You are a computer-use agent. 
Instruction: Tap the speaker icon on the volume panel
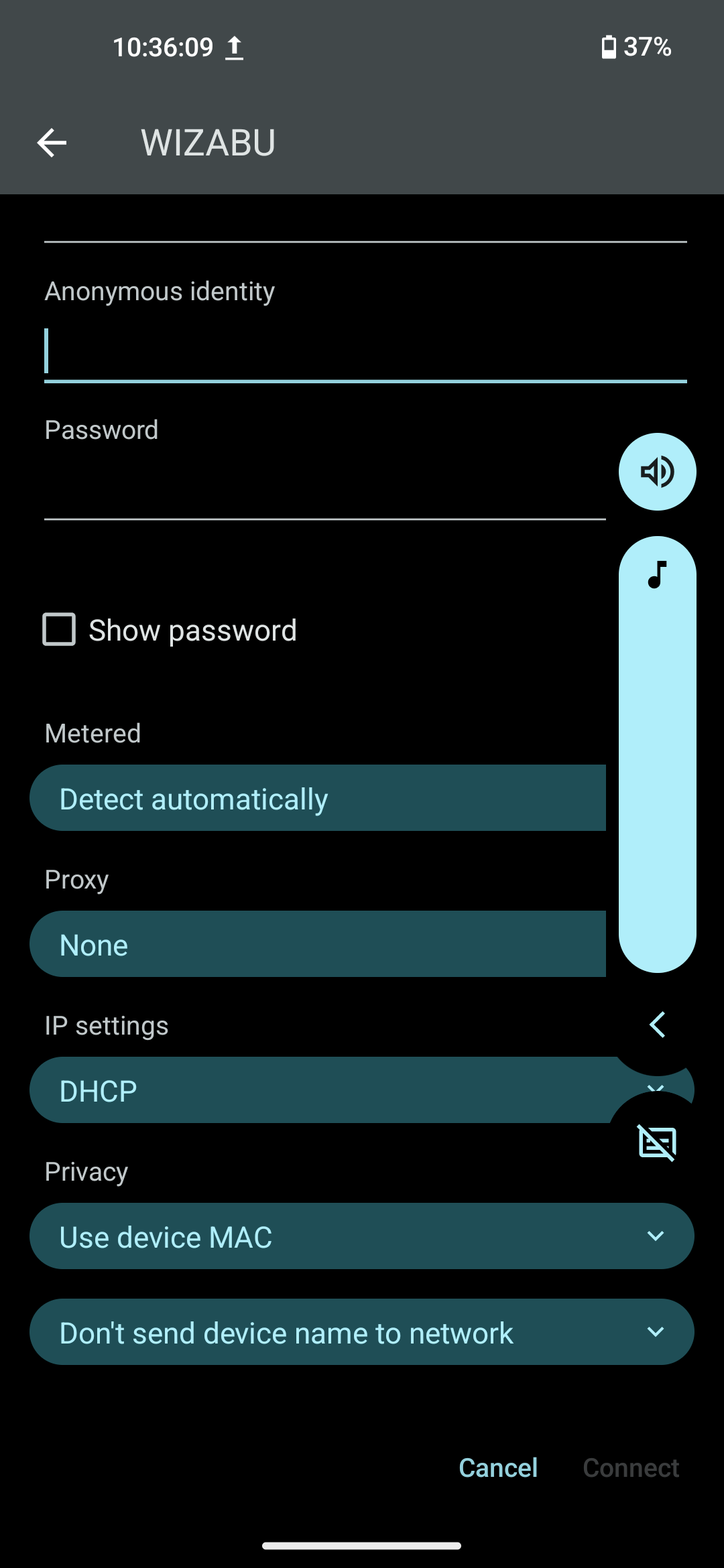(x=658, y=472)
